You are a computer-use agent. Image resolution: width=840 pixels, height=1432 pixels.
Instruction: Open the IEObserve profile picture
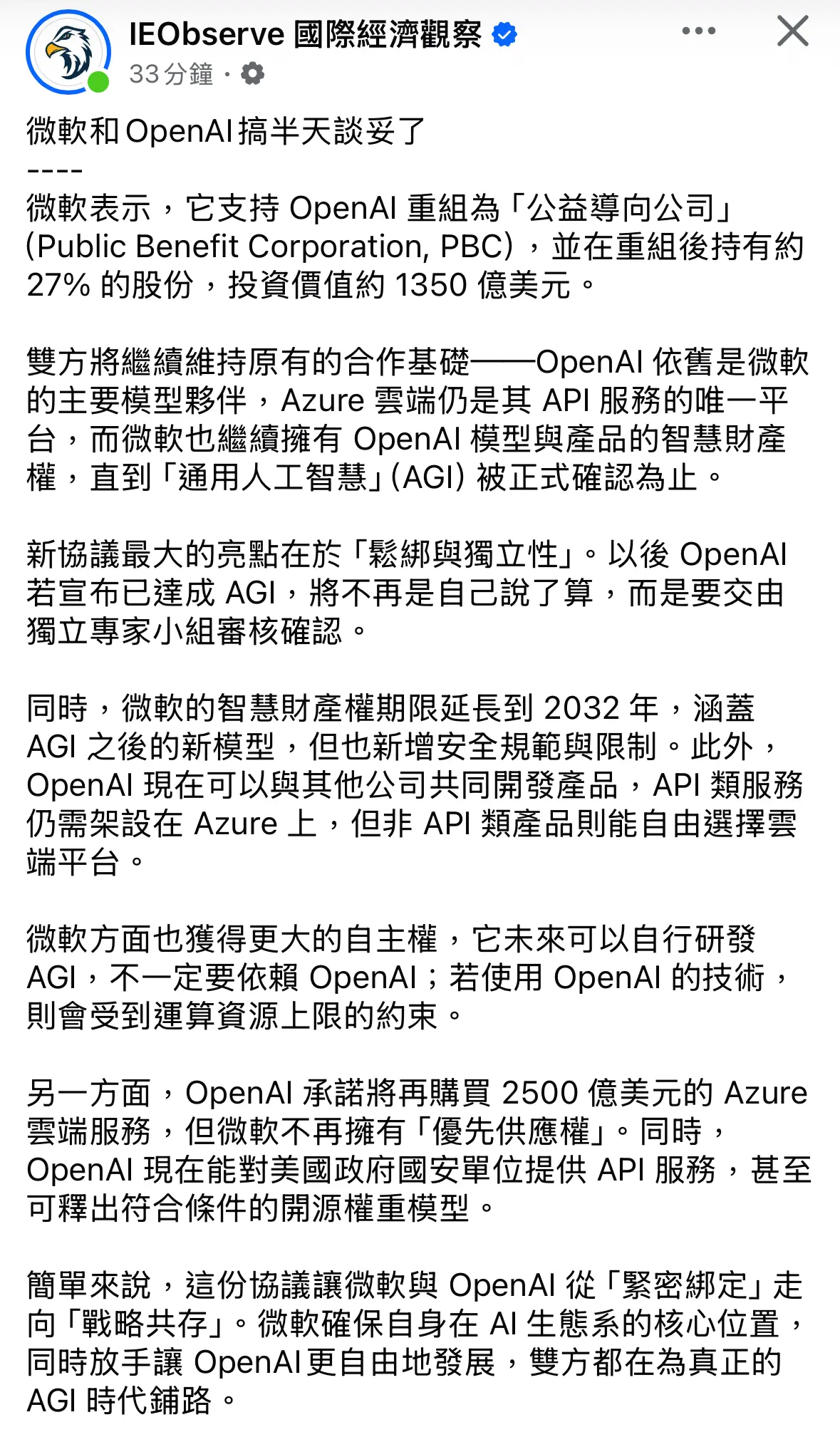coord(68,51)
